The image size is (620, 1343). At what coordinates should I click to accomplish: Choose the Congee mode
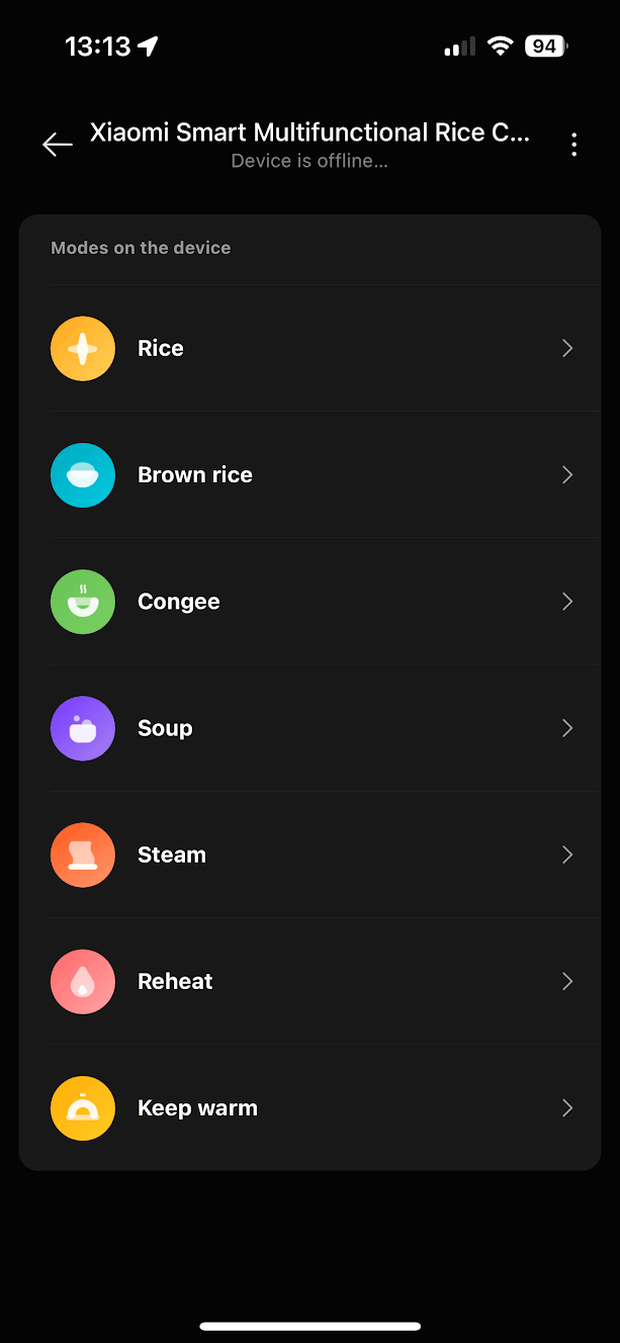coord(310,602)
